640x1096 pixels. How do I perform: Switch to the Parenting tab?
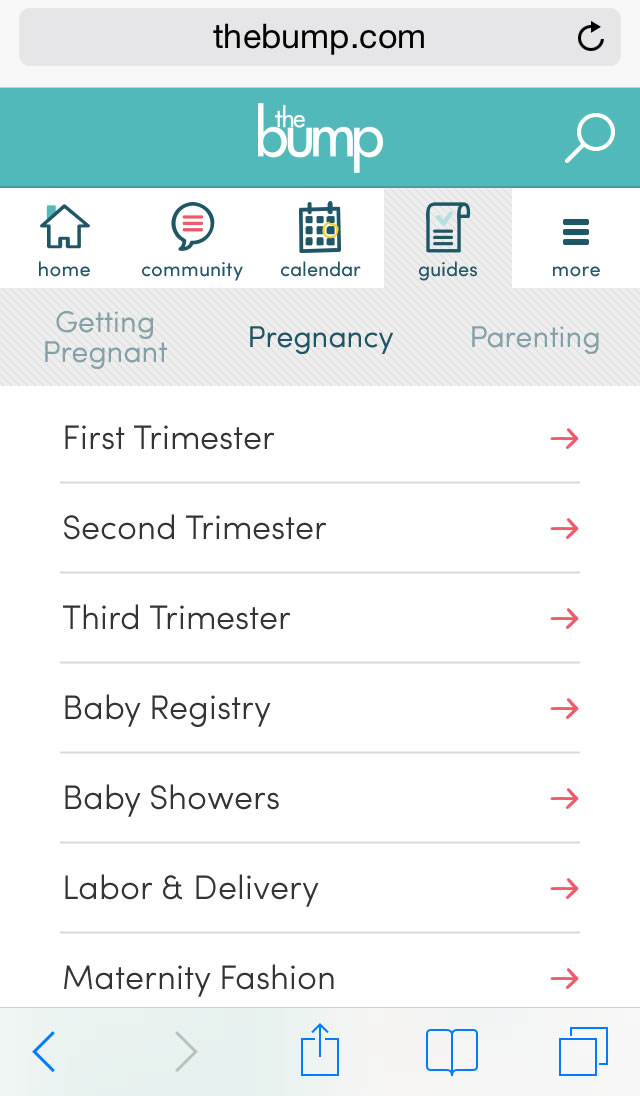pos(535,338)
